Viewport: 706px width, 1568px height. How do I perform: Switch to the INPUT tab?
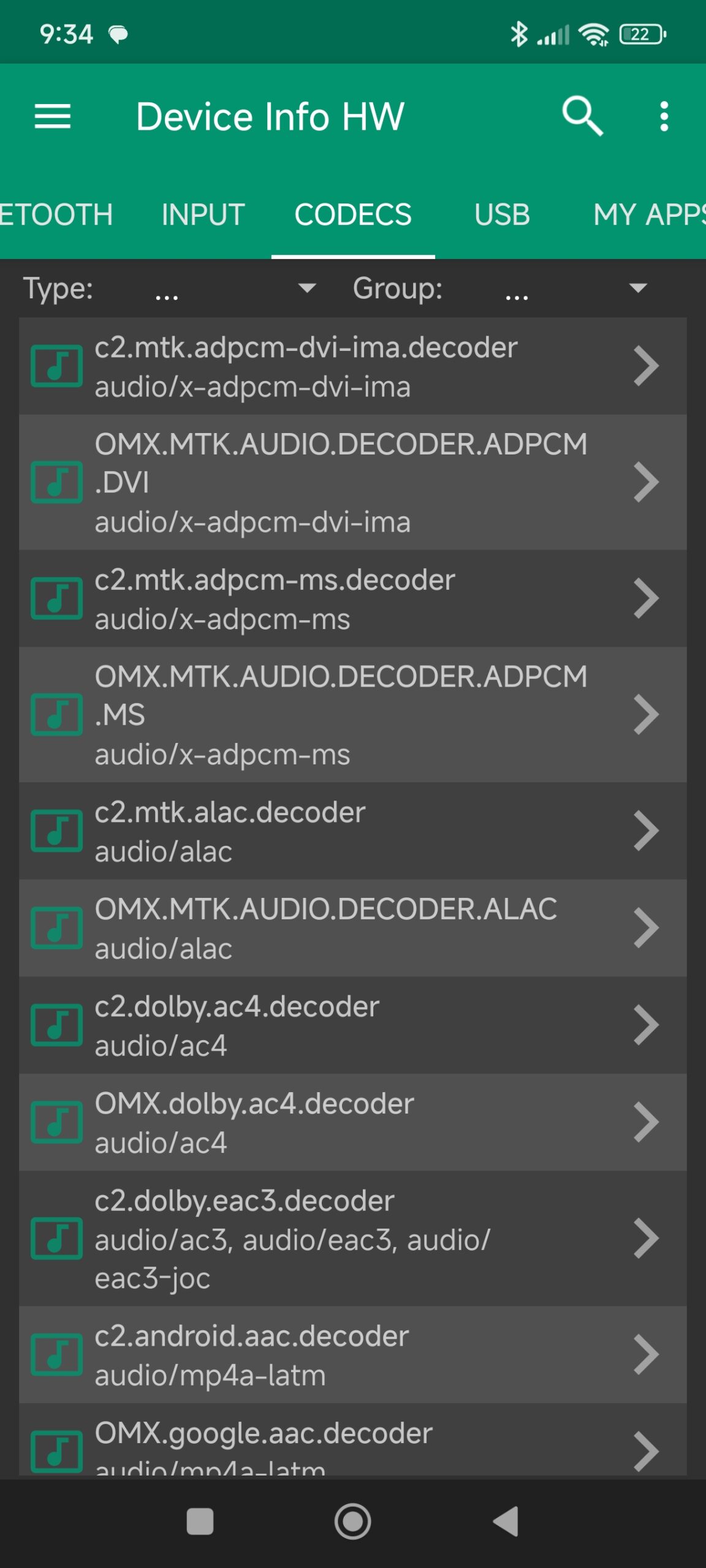pos(203,215)
